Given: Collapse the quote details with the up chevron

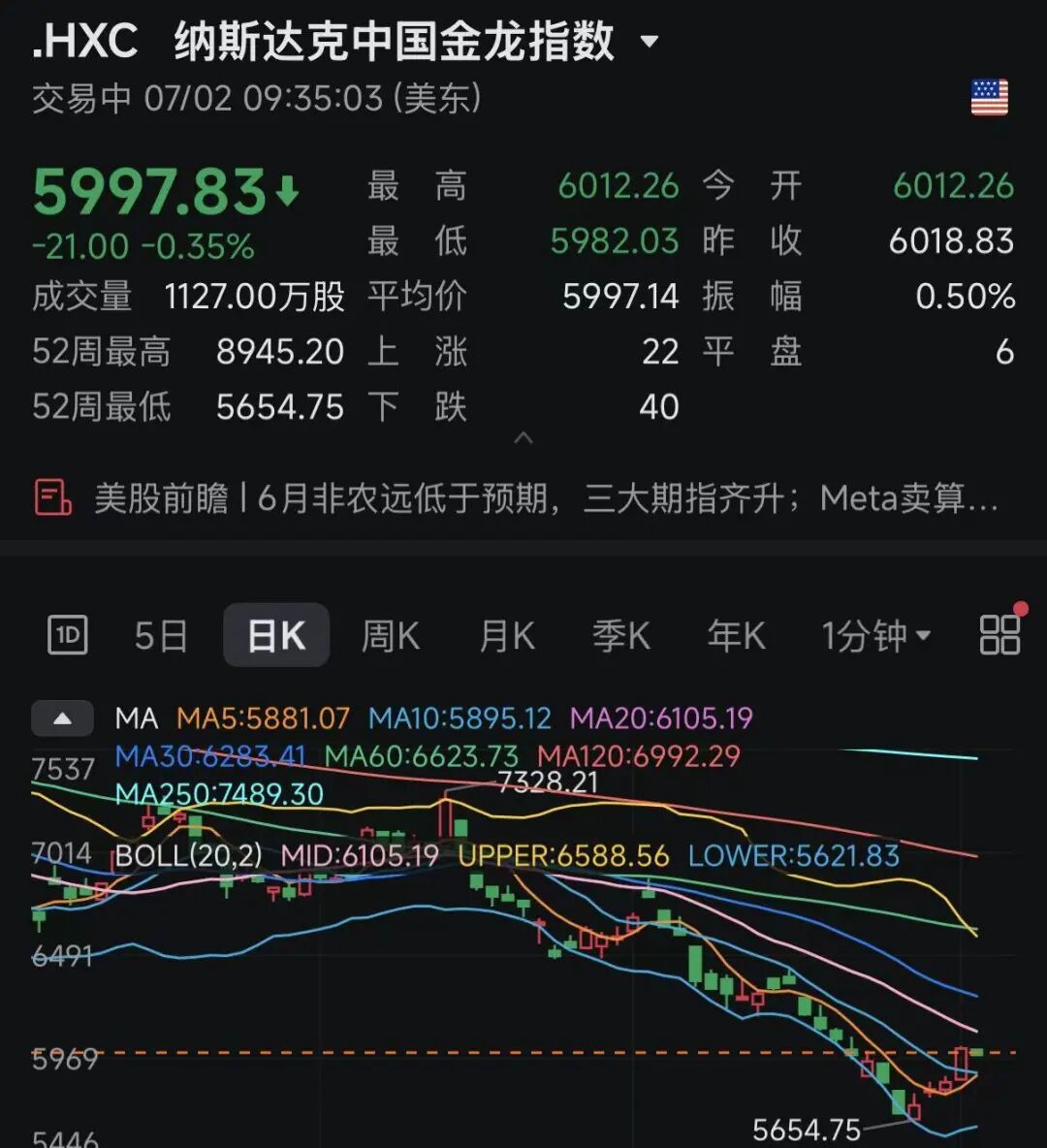Looking at the screenshot, I should point(523,438).
